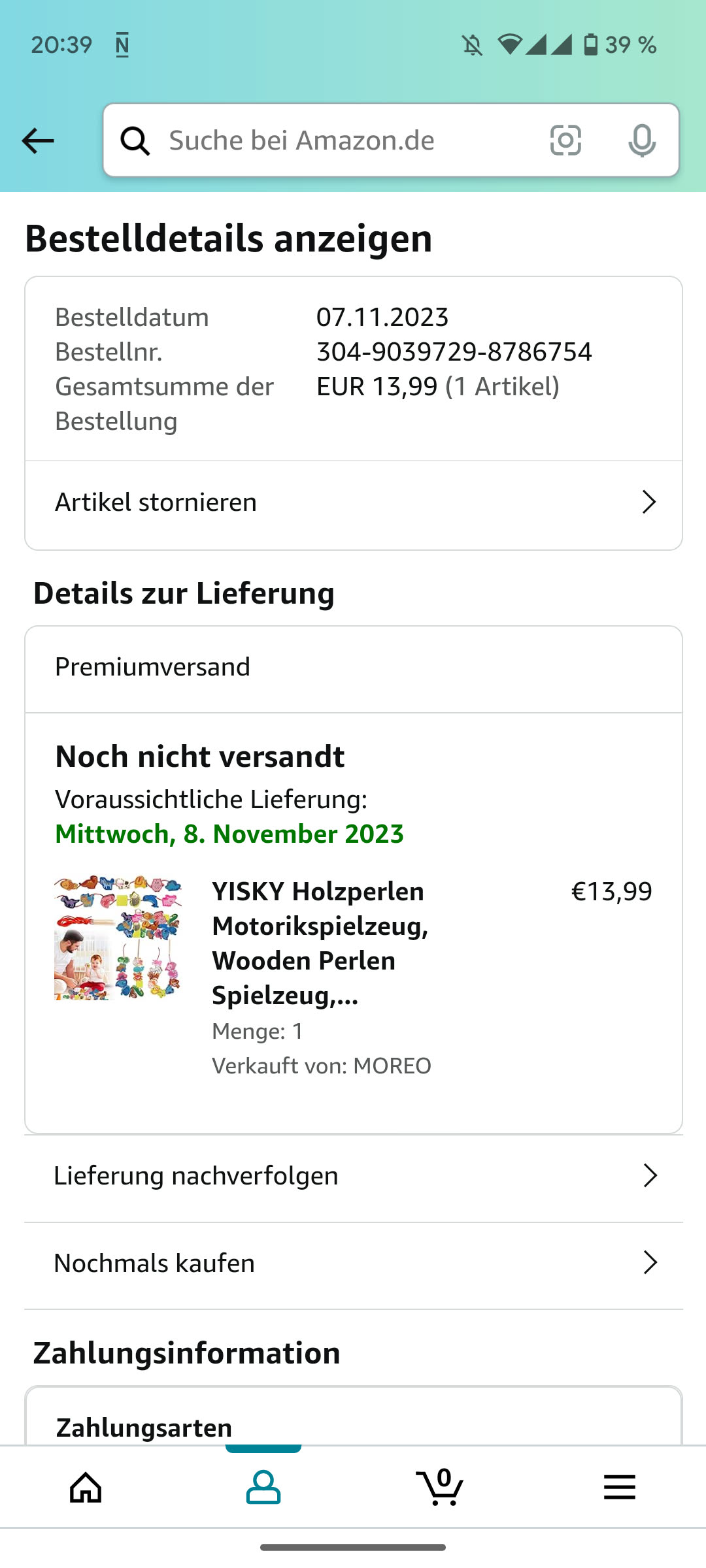
Task: Switch to the account profile tab
Action: [x=263, y=1488]
